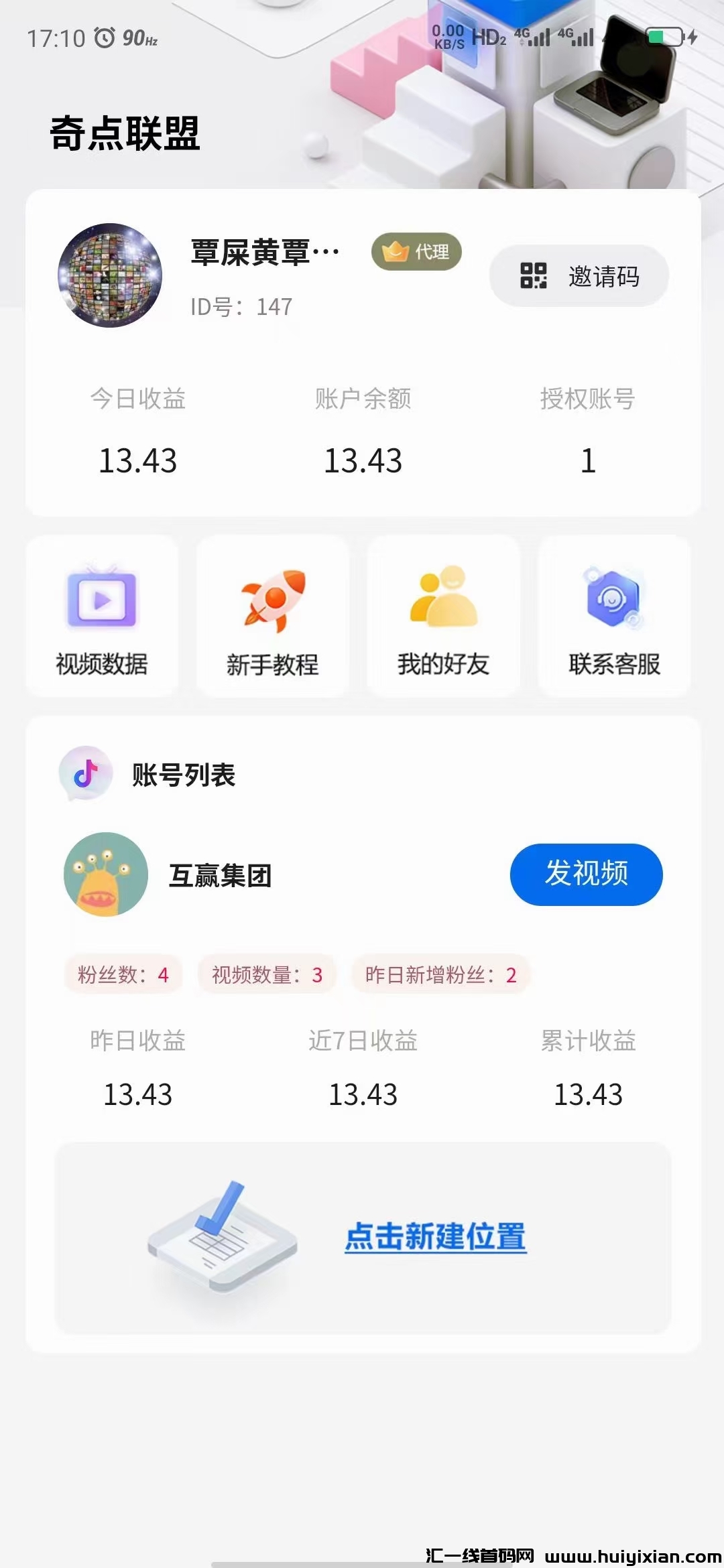Open the 新手教程 beginner tutorial

(x=273, y=616)
